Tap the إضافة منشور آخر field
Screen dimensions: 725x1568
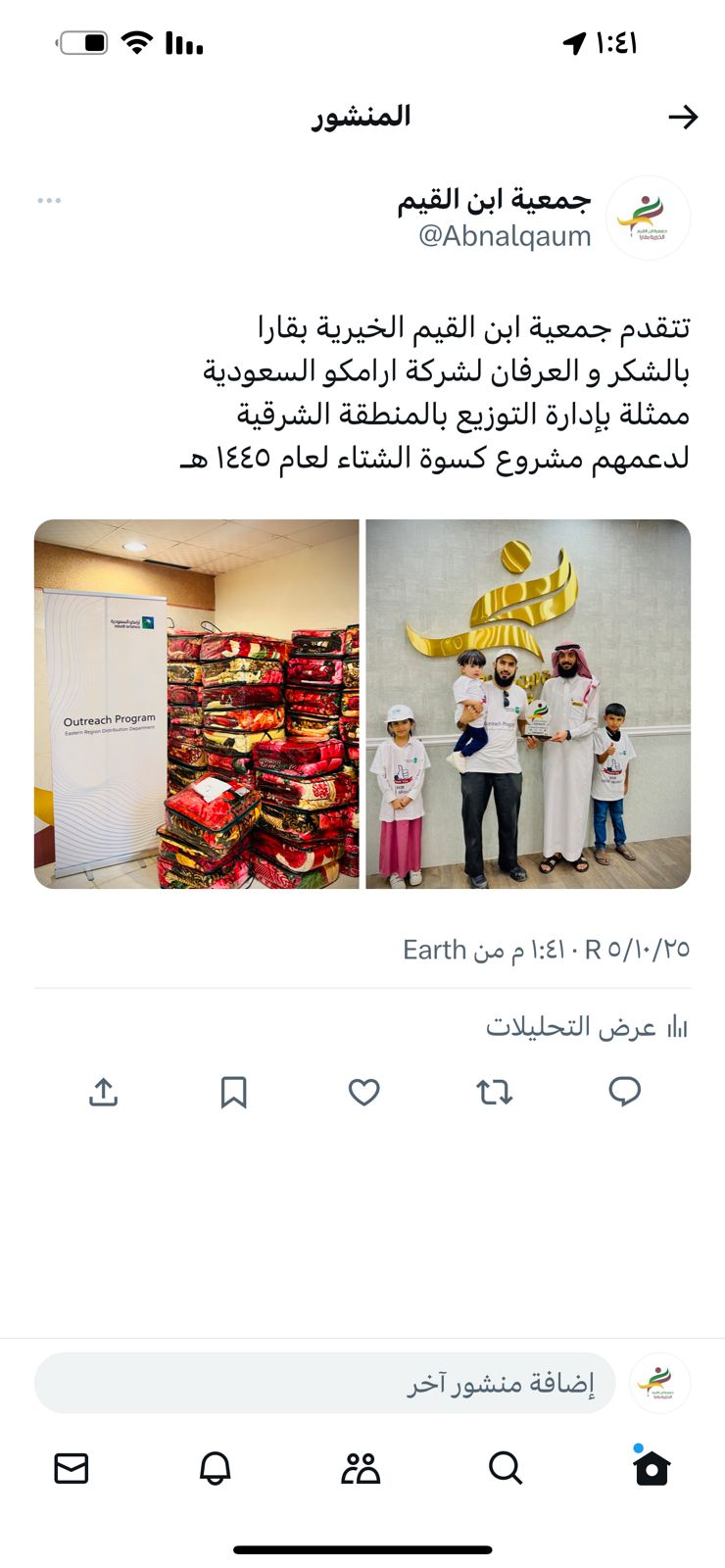325,1383
